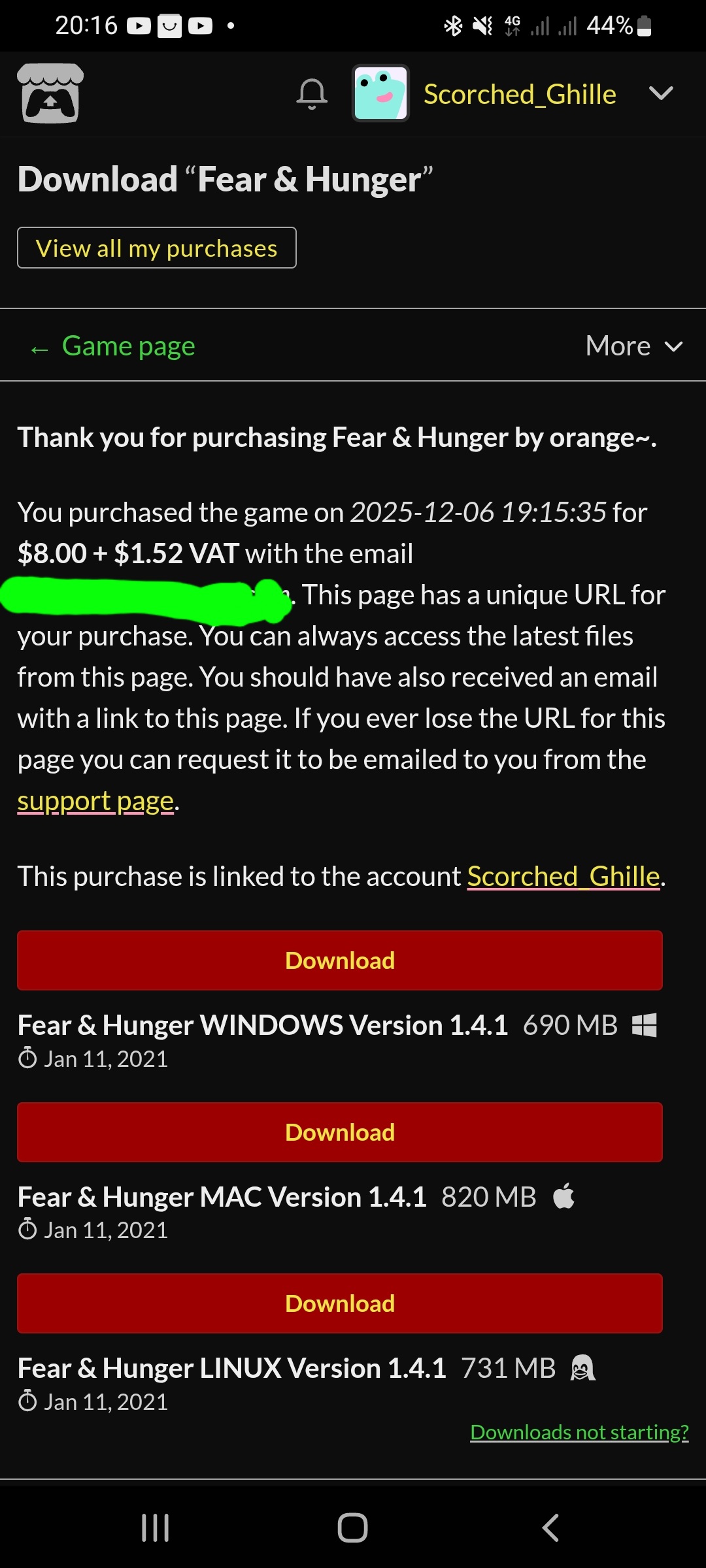
Task: Open the notifications bell
Action: (312, 94)
